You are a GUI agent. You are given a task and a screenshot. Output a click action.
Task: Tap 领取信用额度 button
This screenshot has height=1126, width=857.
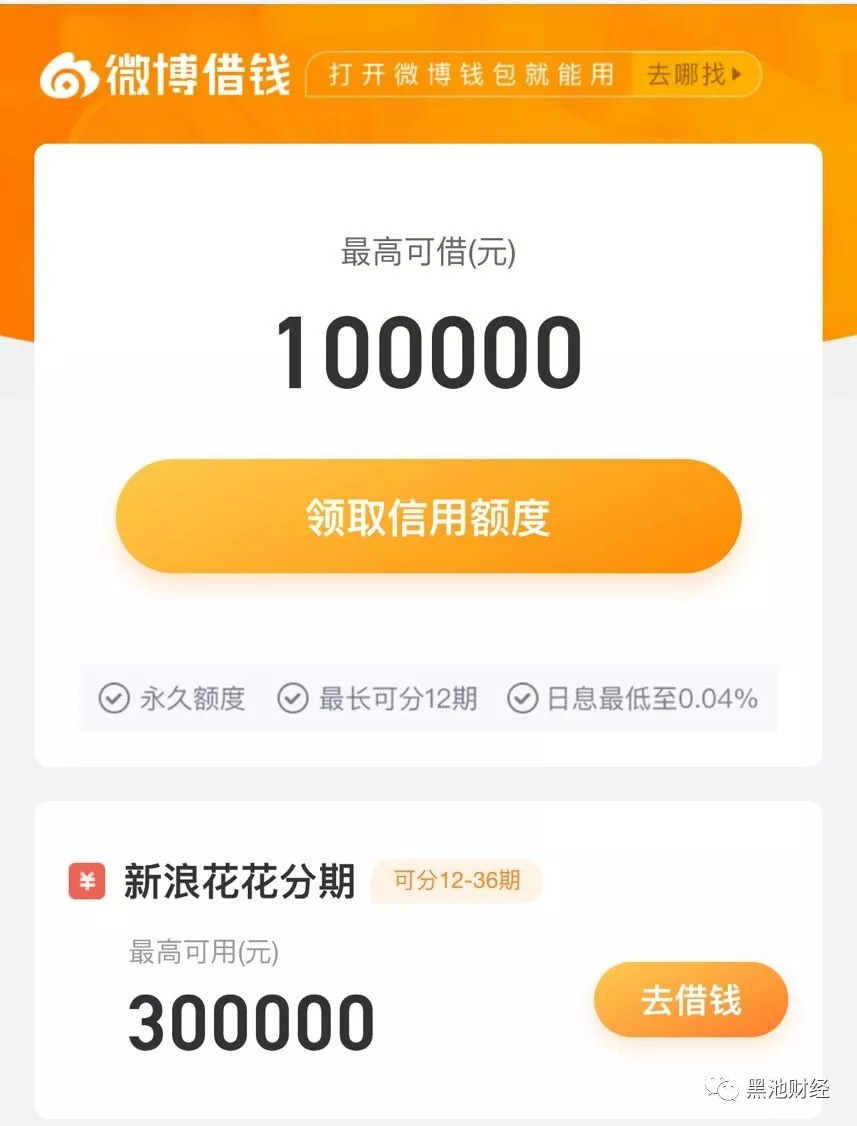[428, 517]
